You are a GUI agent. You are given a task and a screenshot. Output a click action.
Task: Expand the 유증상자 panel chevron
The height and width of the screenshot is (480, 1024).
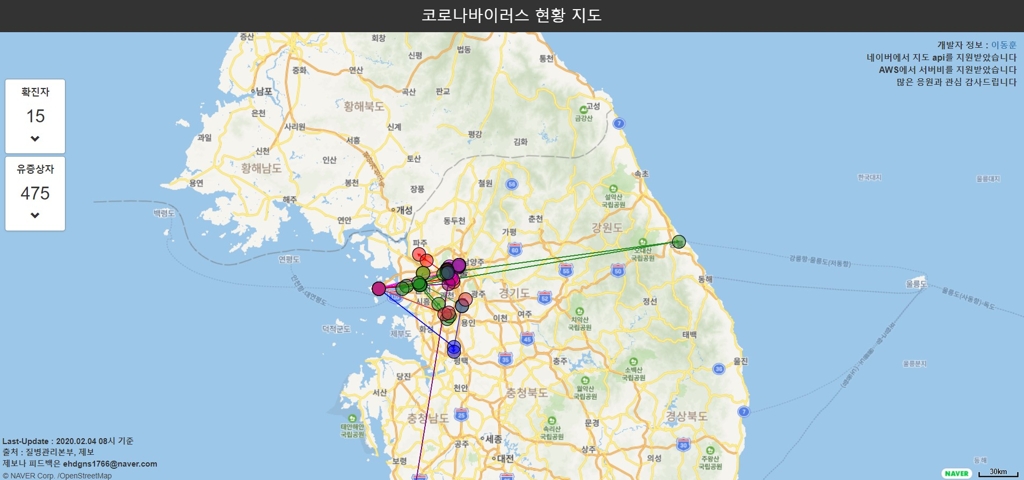coord(35,215)
